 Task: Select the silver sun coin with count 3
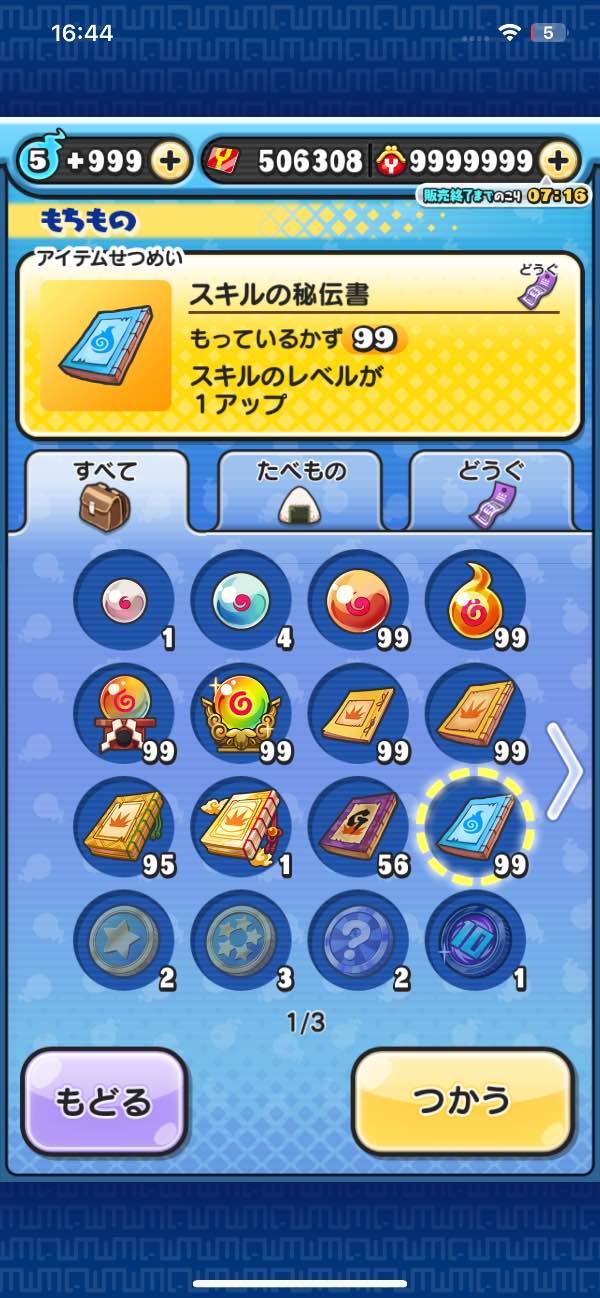click(x=241, y=941)
